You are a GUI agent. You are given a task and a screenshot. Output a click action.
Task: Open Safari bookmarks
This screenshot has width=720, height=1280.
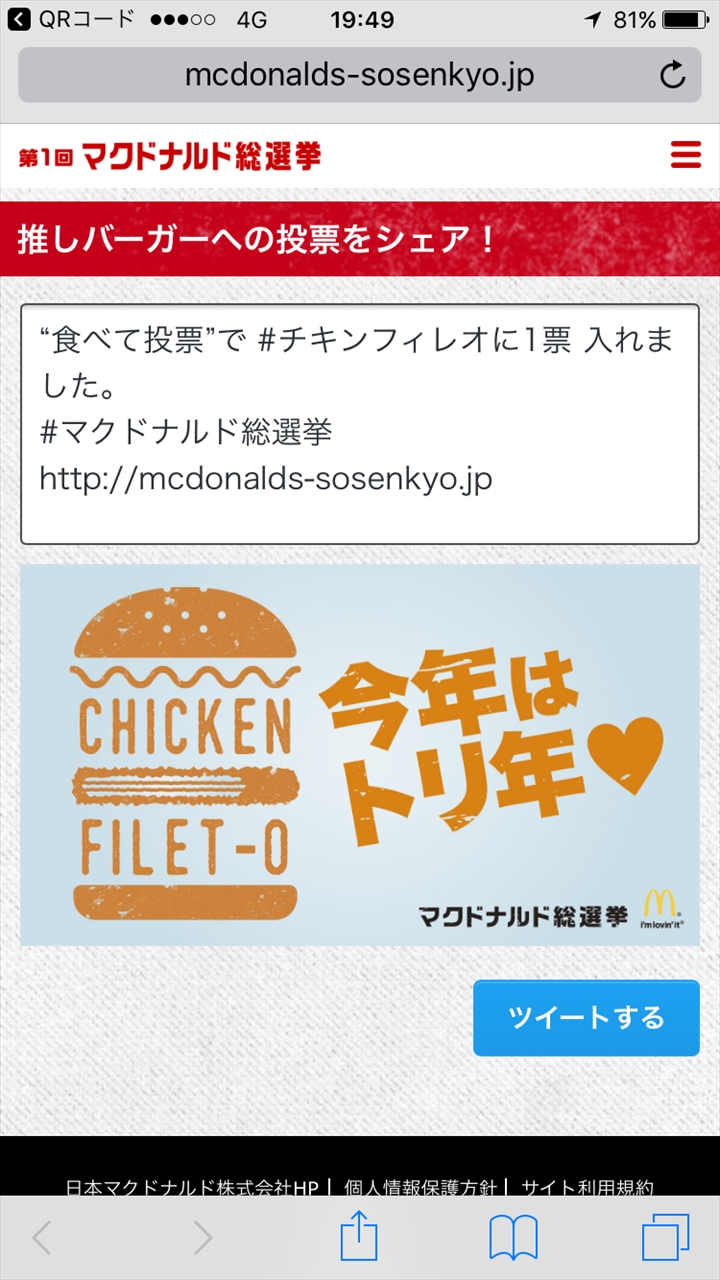click(513, 1238)
